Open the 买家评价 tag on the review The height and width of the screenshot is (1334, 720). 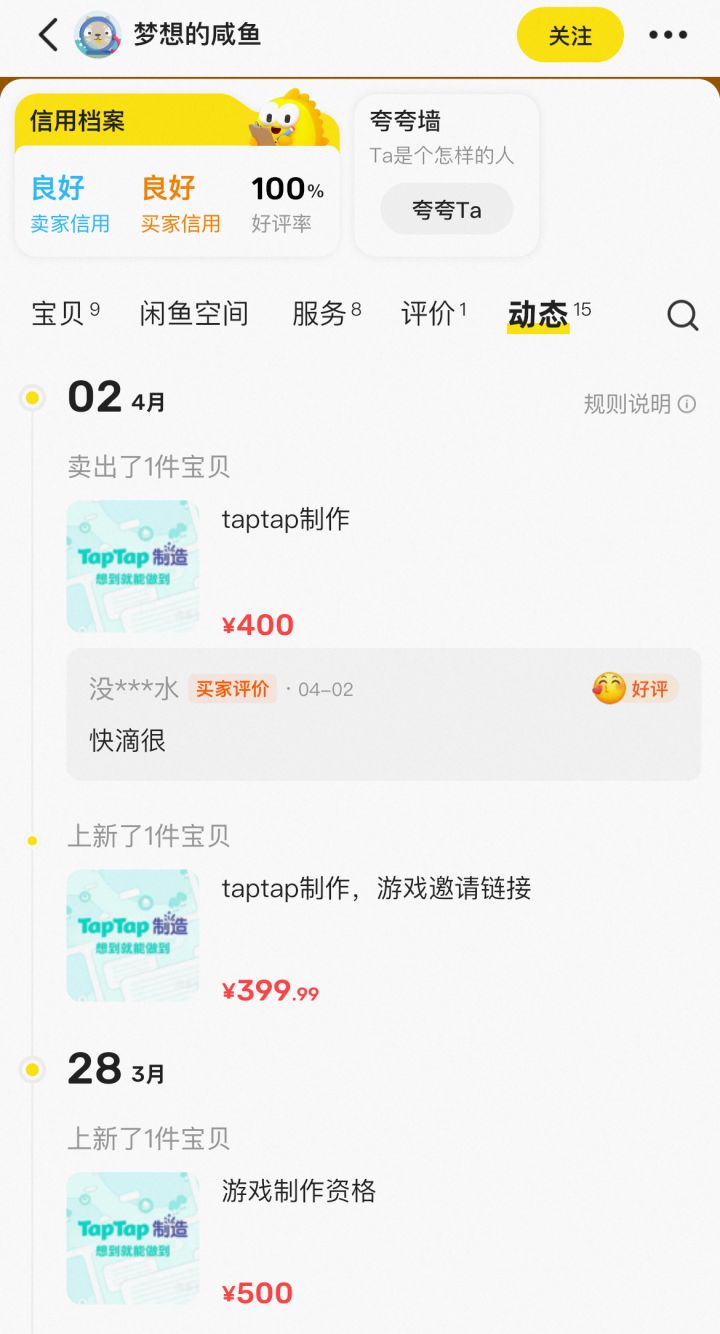coord(232,688)
